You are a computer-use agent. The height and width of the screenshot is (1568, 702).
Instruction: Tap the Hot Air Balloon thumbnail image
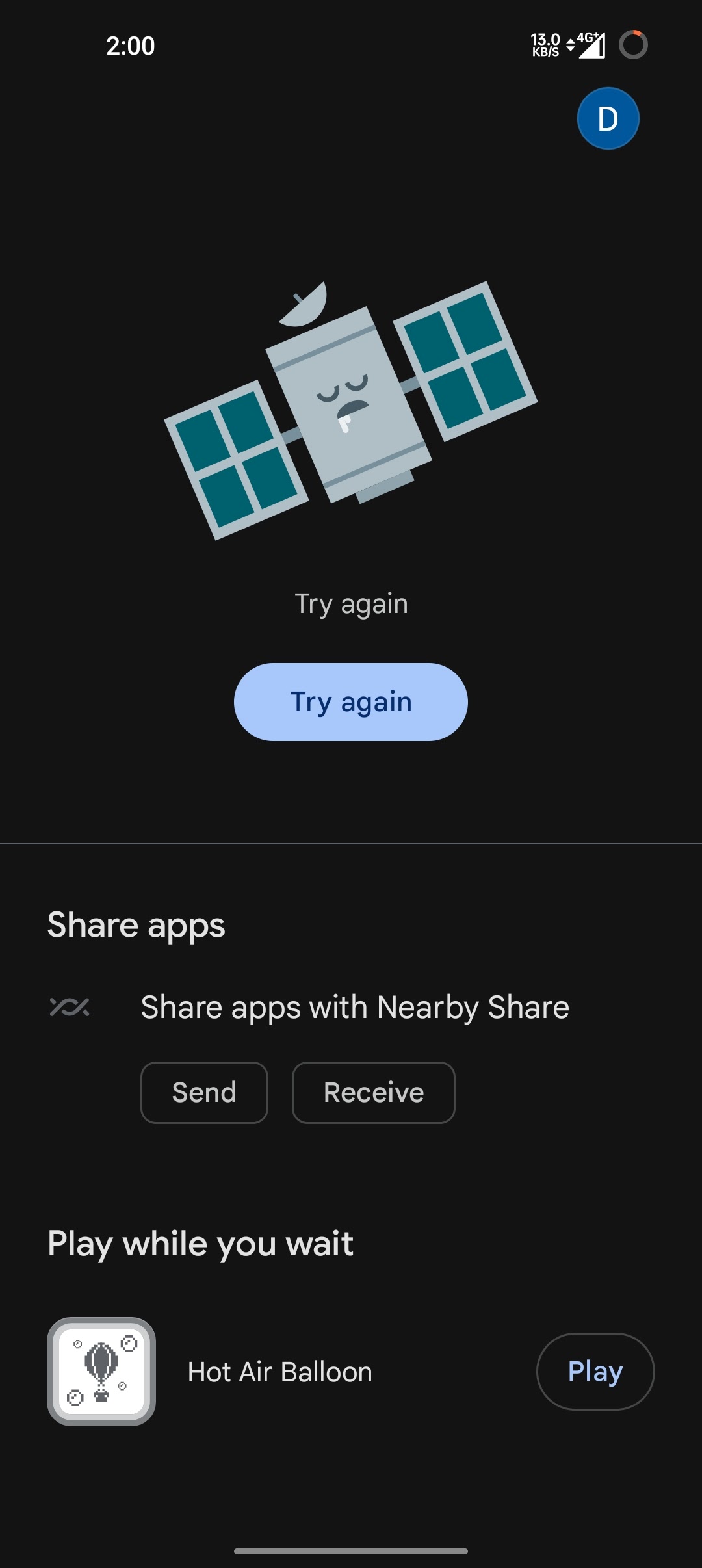(x=102, y=1372)
